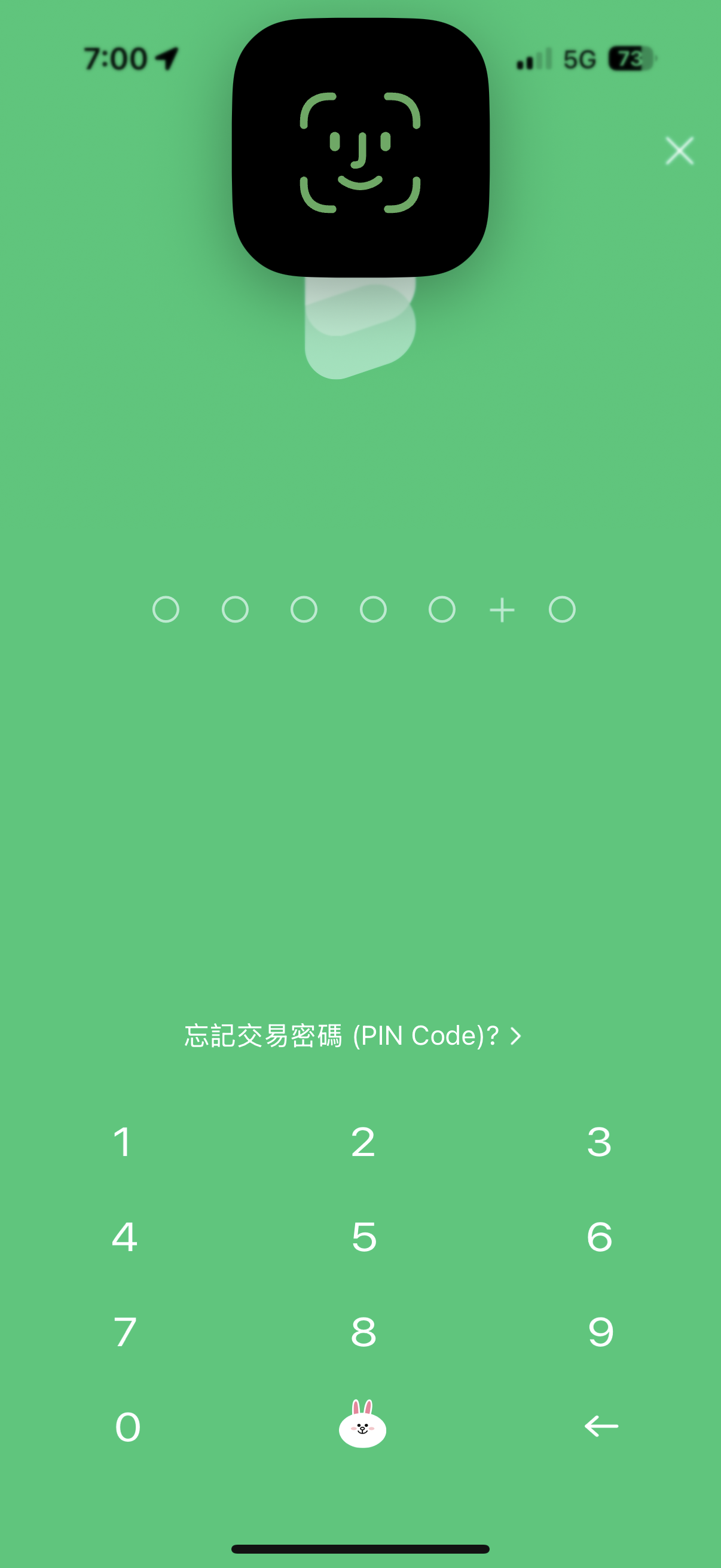The image size is (721, 1568).
Task: Enter digit 3 on the keypad
Action: [x=599, y=1142]
